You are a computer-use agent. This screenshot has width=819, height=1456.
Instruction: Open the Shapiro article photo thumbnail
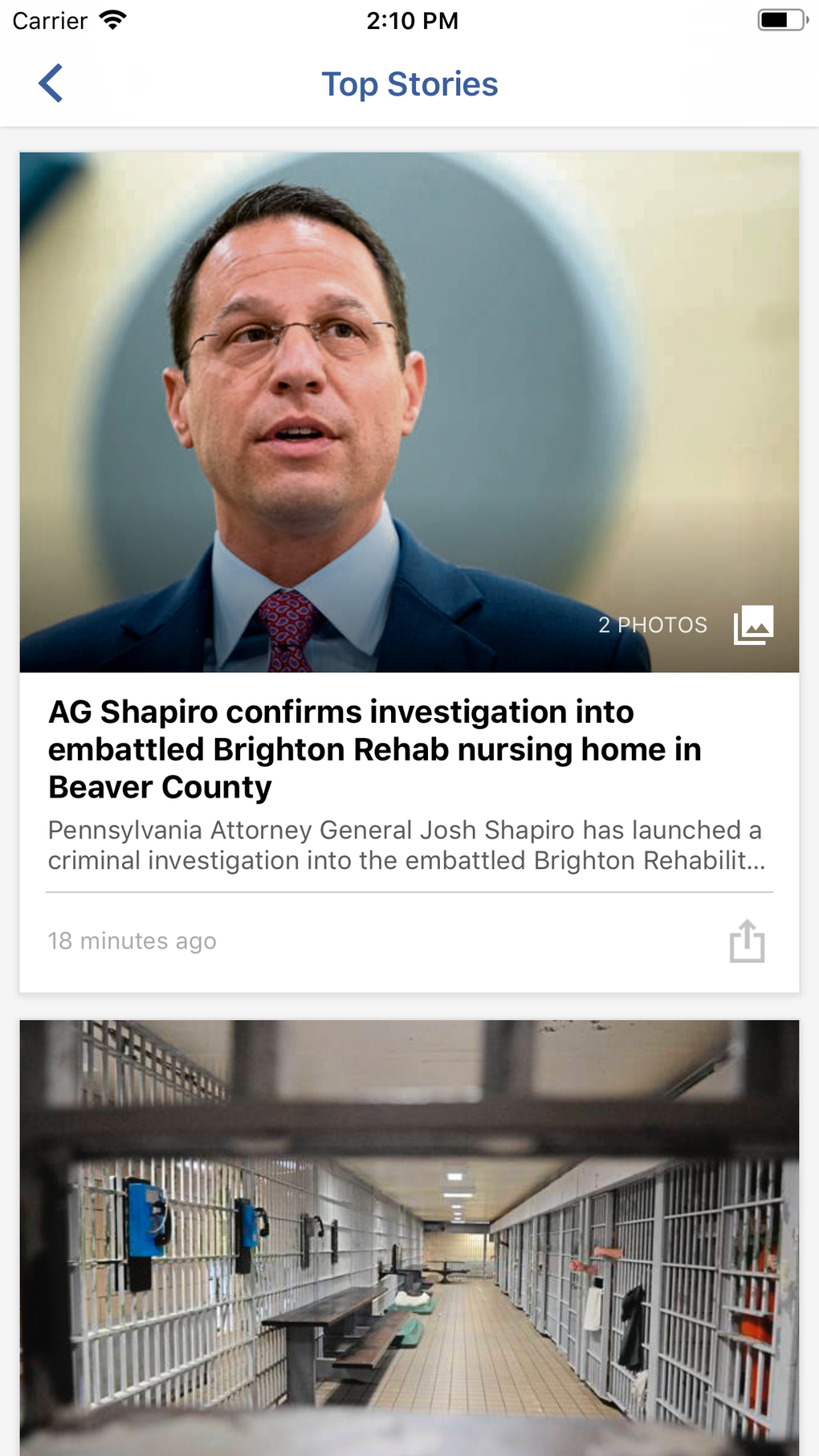tap(409, 411)
